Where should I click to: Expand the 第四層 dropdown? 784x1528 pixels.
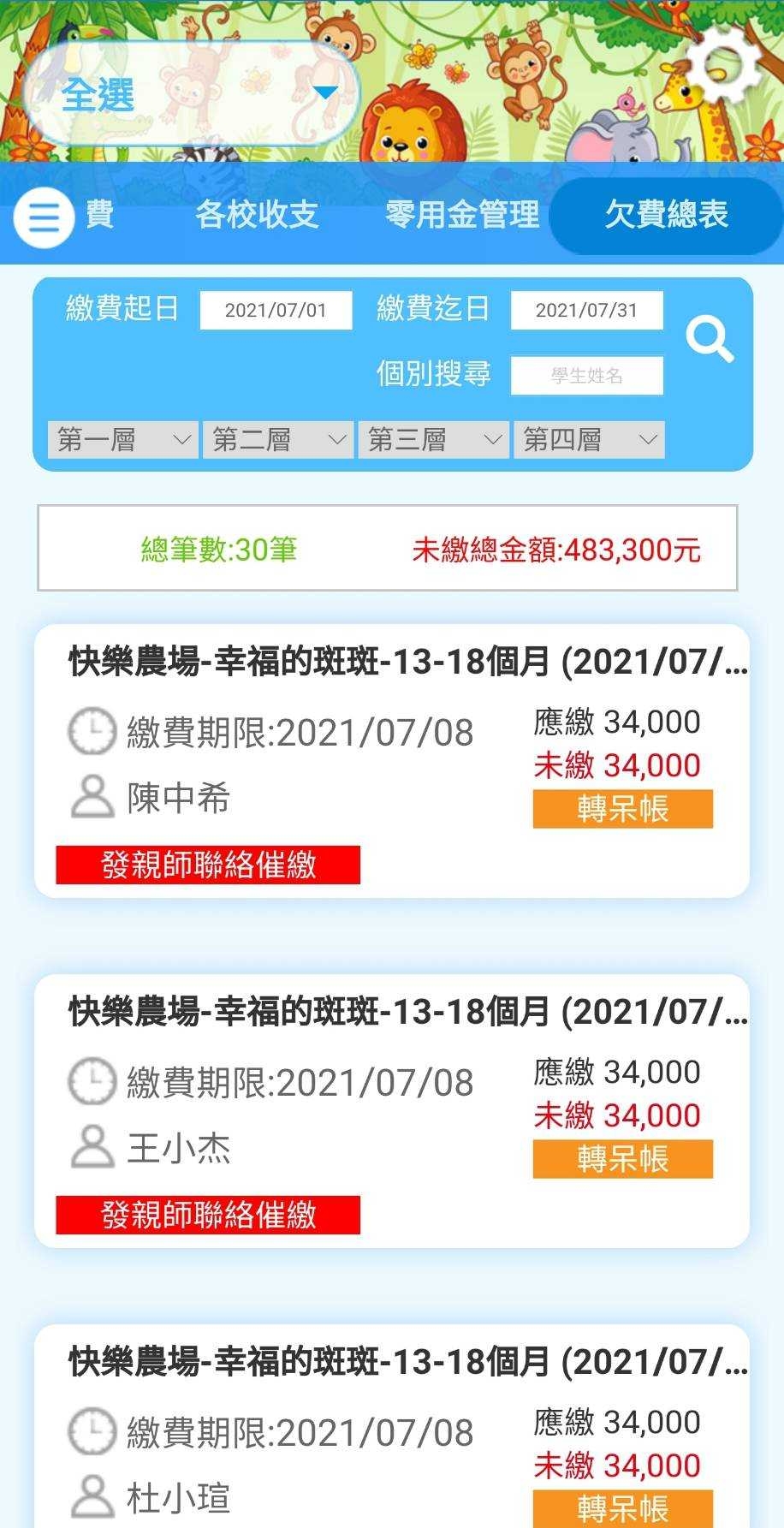pyautogui.click(x=589, y=440)
